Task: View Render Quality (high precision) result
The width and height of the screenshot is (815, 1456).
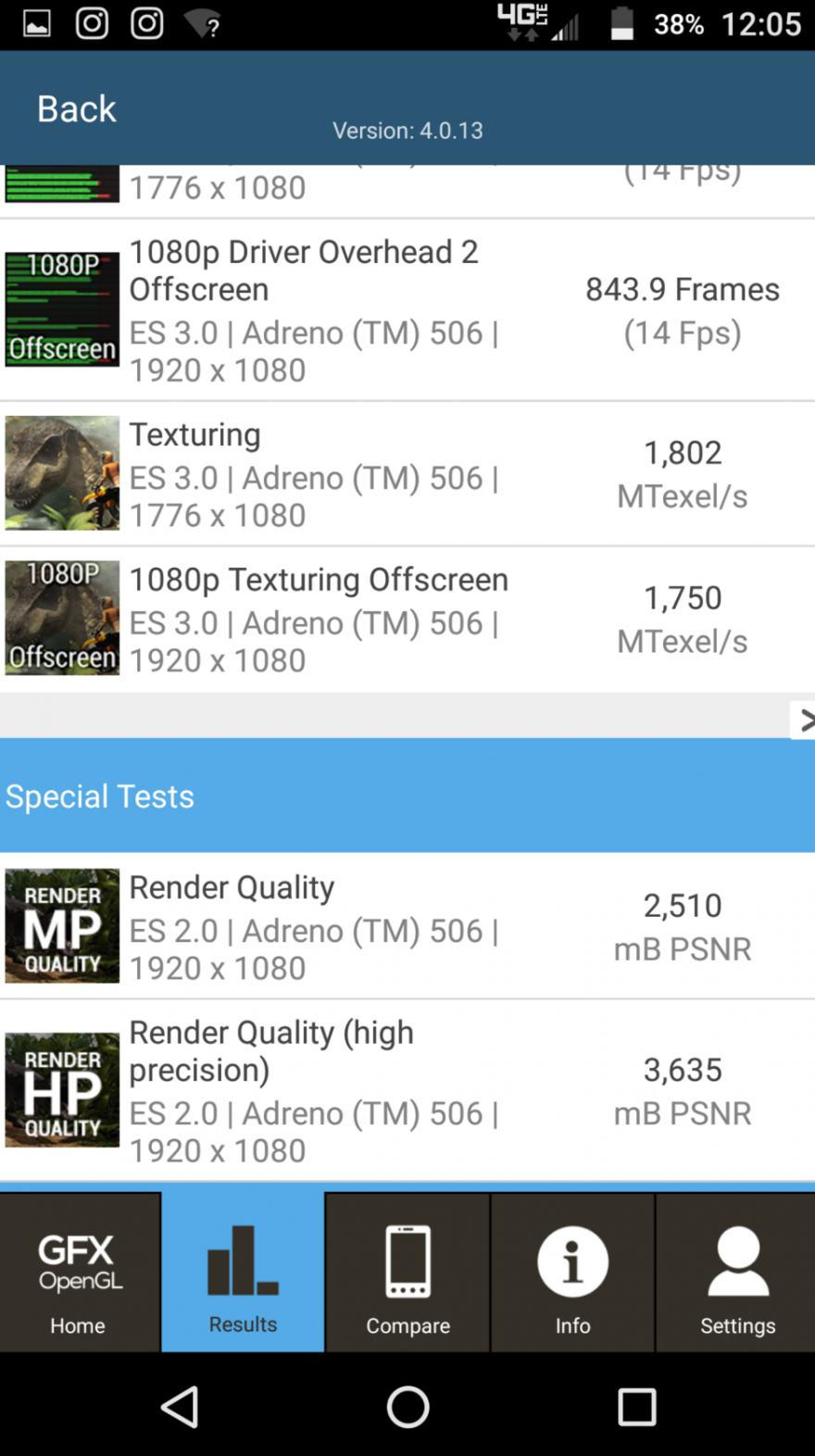Action: [407, 1090]
